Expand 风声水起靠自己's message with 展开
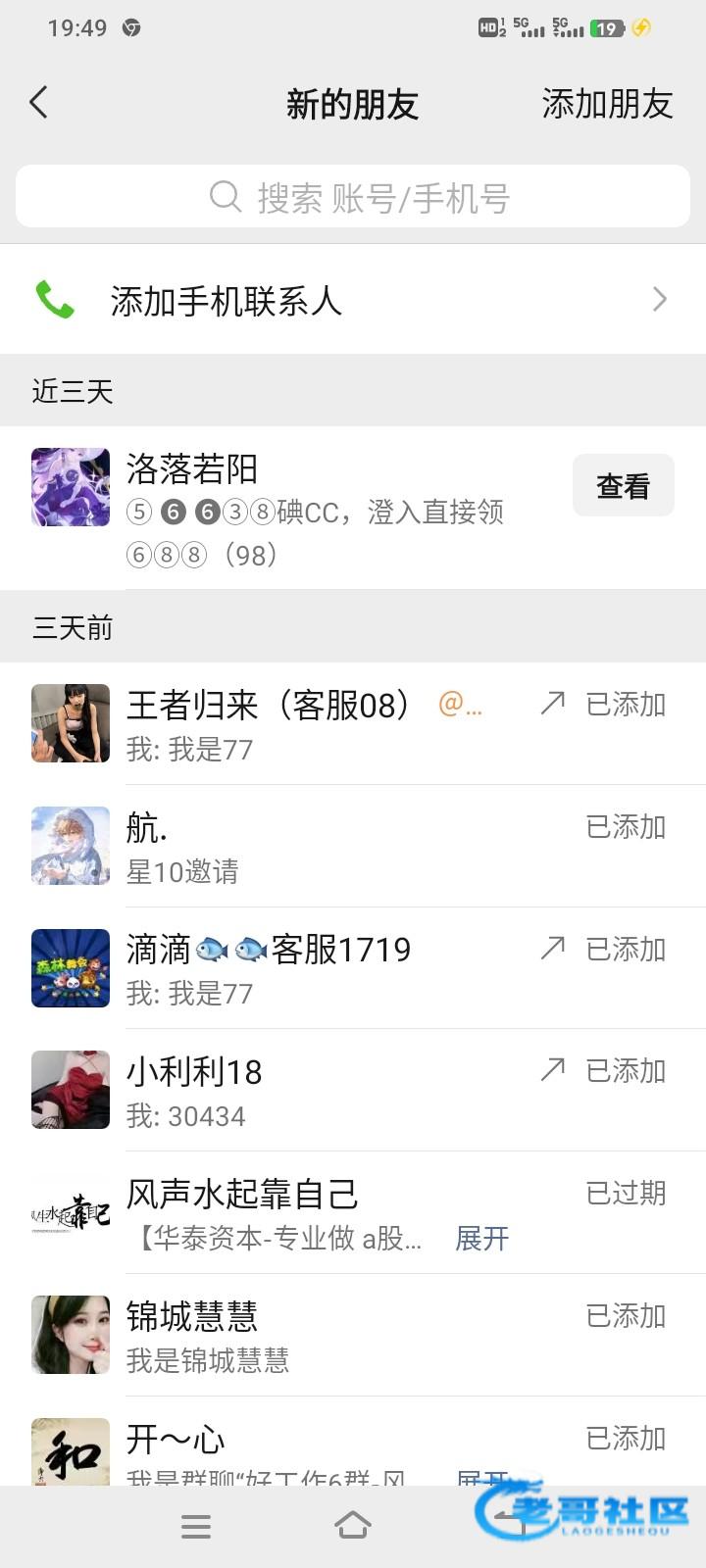The height and width of the screenshot is (1568, 706). (482, 1239)
